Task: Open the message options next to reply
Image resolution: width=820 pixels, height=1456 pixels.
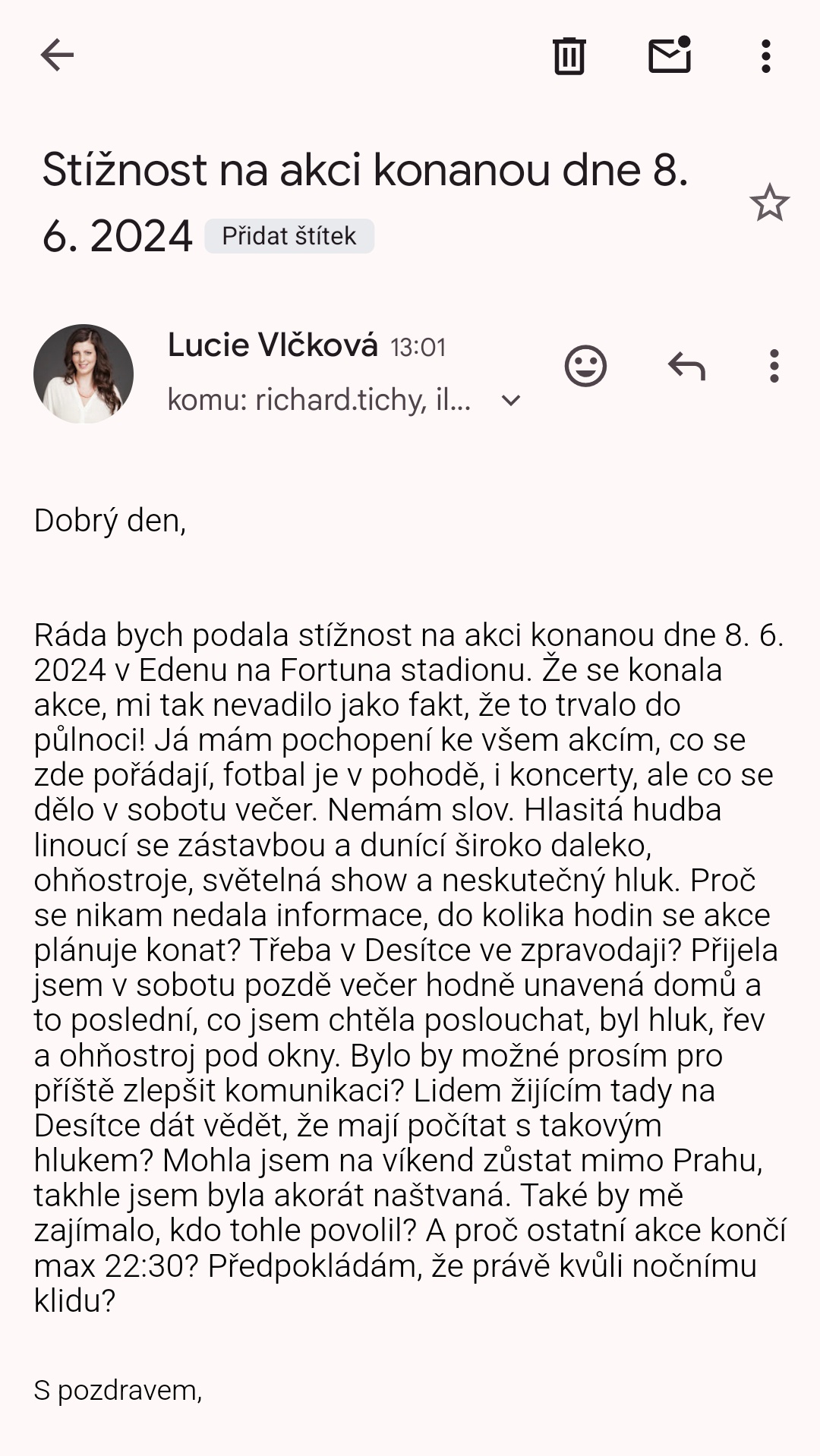Action: tap(774, 367)
